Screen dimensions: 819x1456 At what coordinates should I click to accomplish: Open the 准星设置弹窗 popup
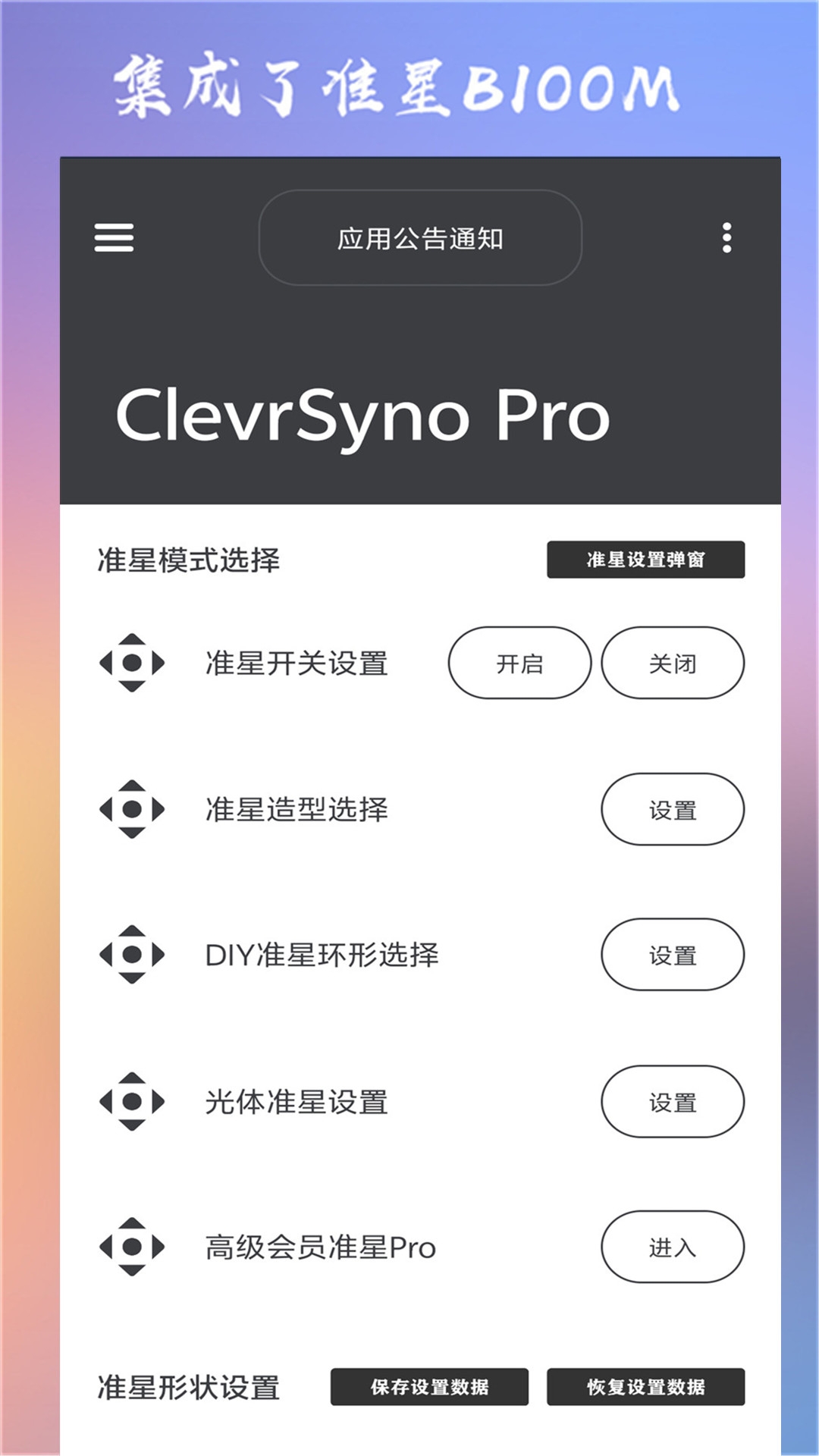pyautogui.click(x=645, y=560)
